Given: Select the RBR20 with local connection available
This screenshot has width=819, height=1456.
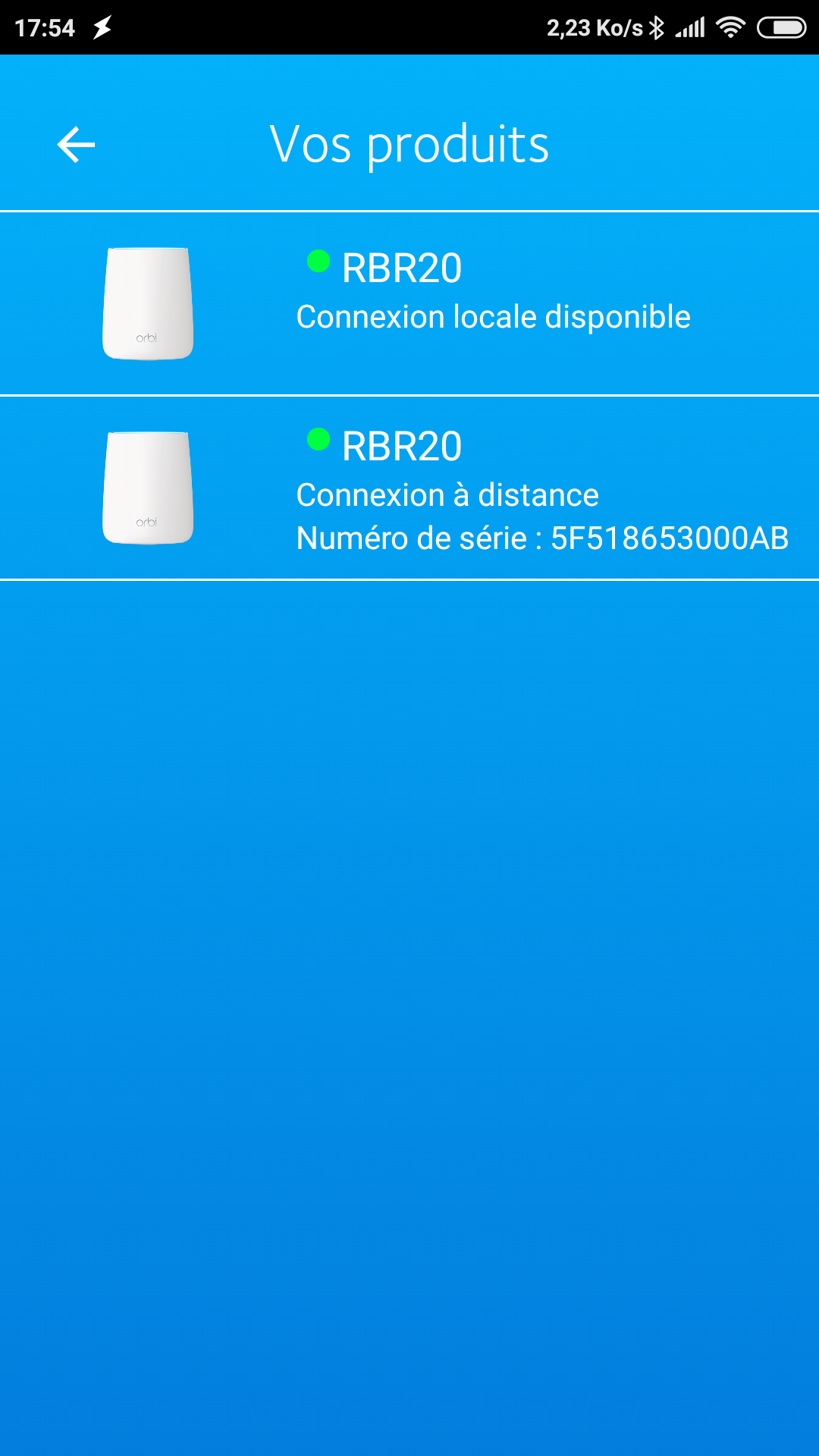Looking at the screenshot, I should click(x=409, y=303).
